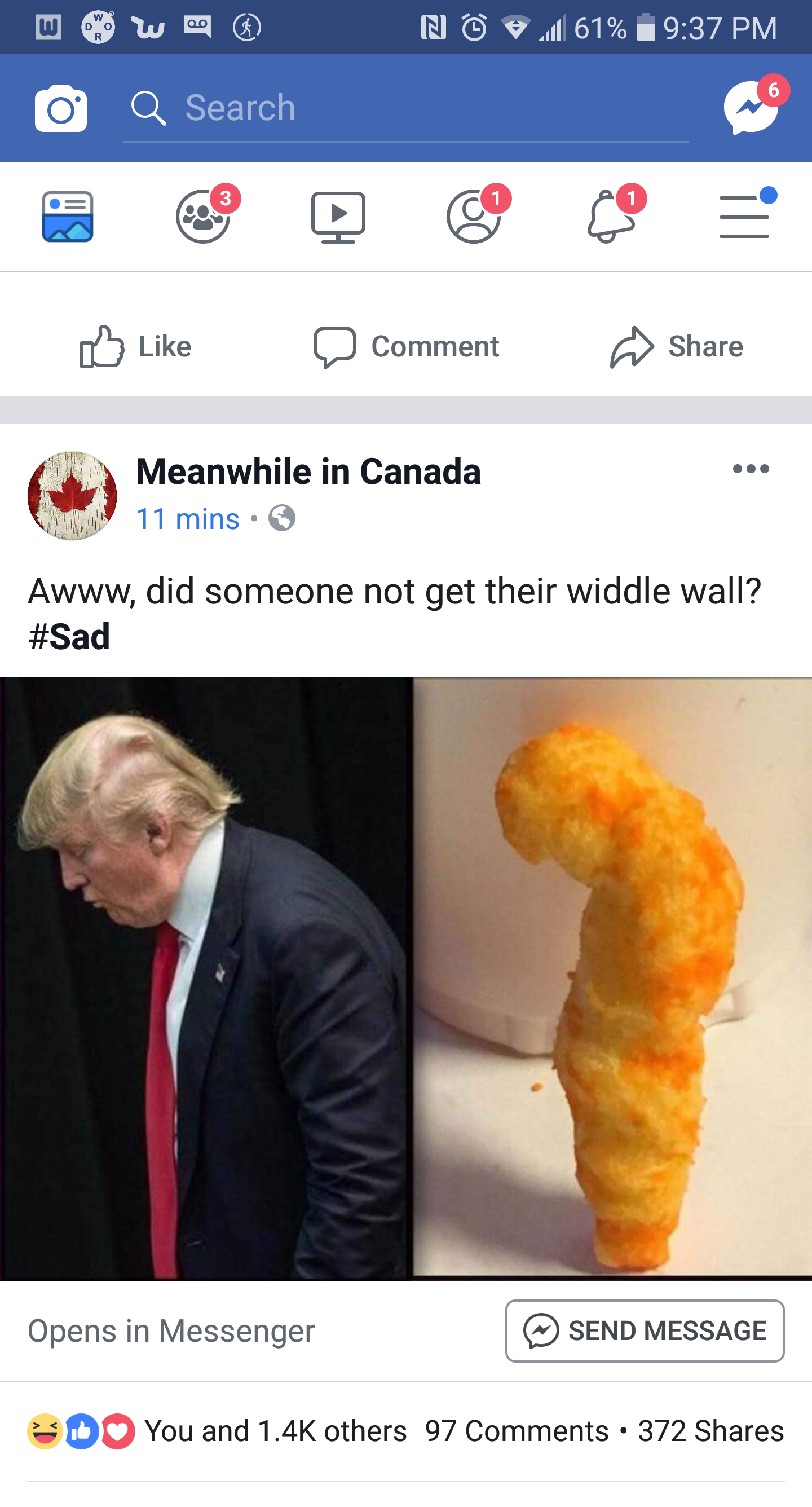Open Meanwhile in Canada page
The width and height of the screenshot is (812, 1507).
pos(308,472)
